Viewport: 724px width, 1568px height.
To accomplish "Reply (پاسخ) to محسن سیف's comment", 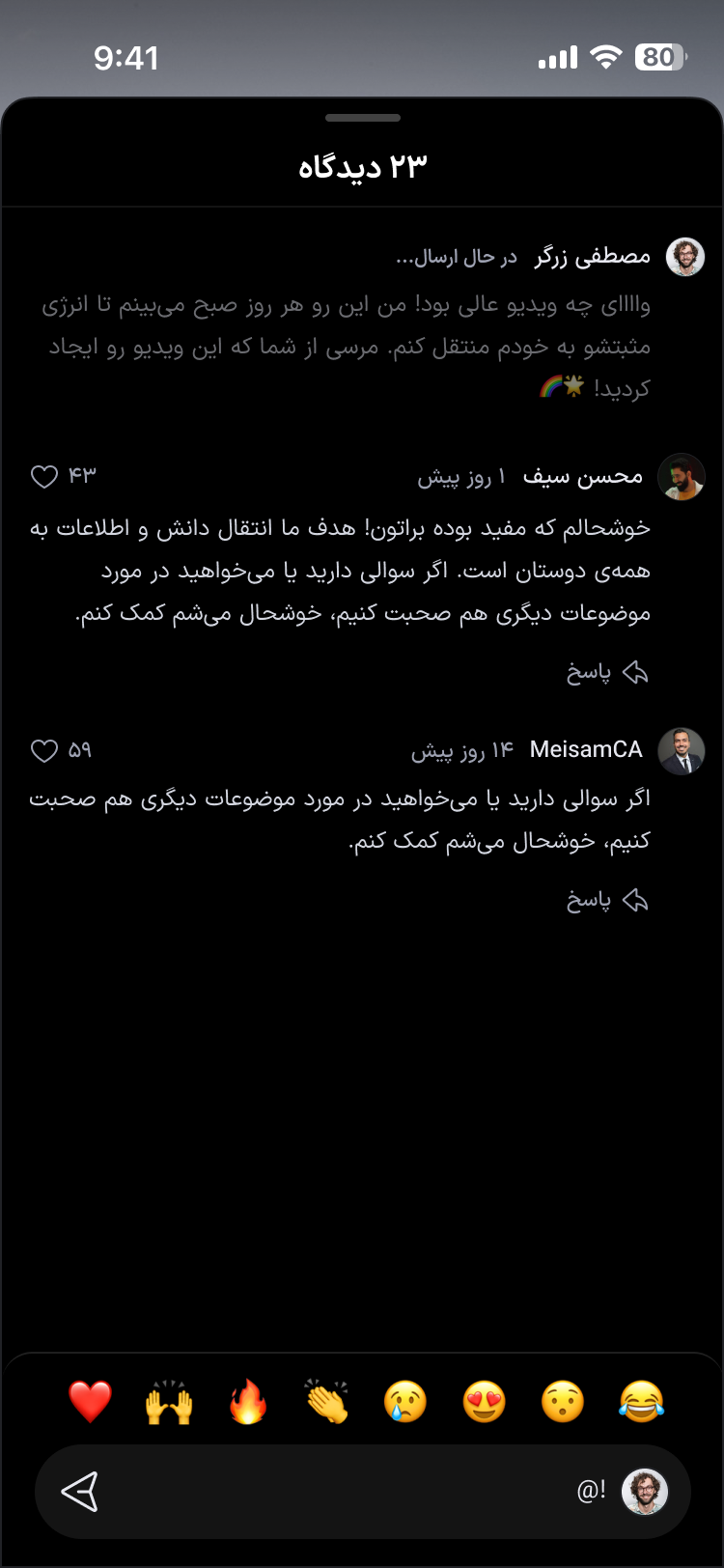I will (607, 673).
